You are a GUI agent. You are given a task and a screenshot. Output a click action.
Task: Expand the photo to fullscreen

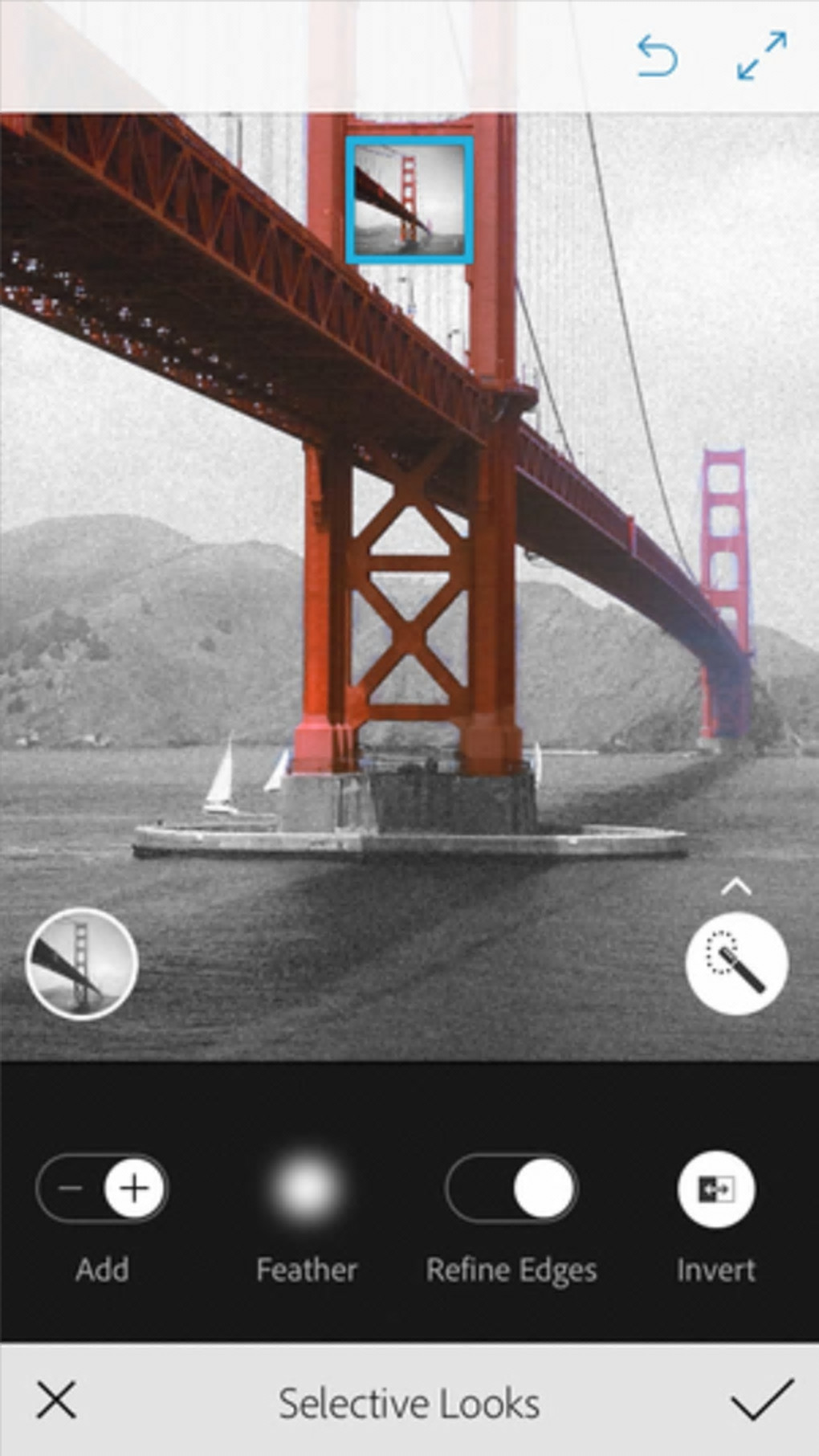coord(761,56)
